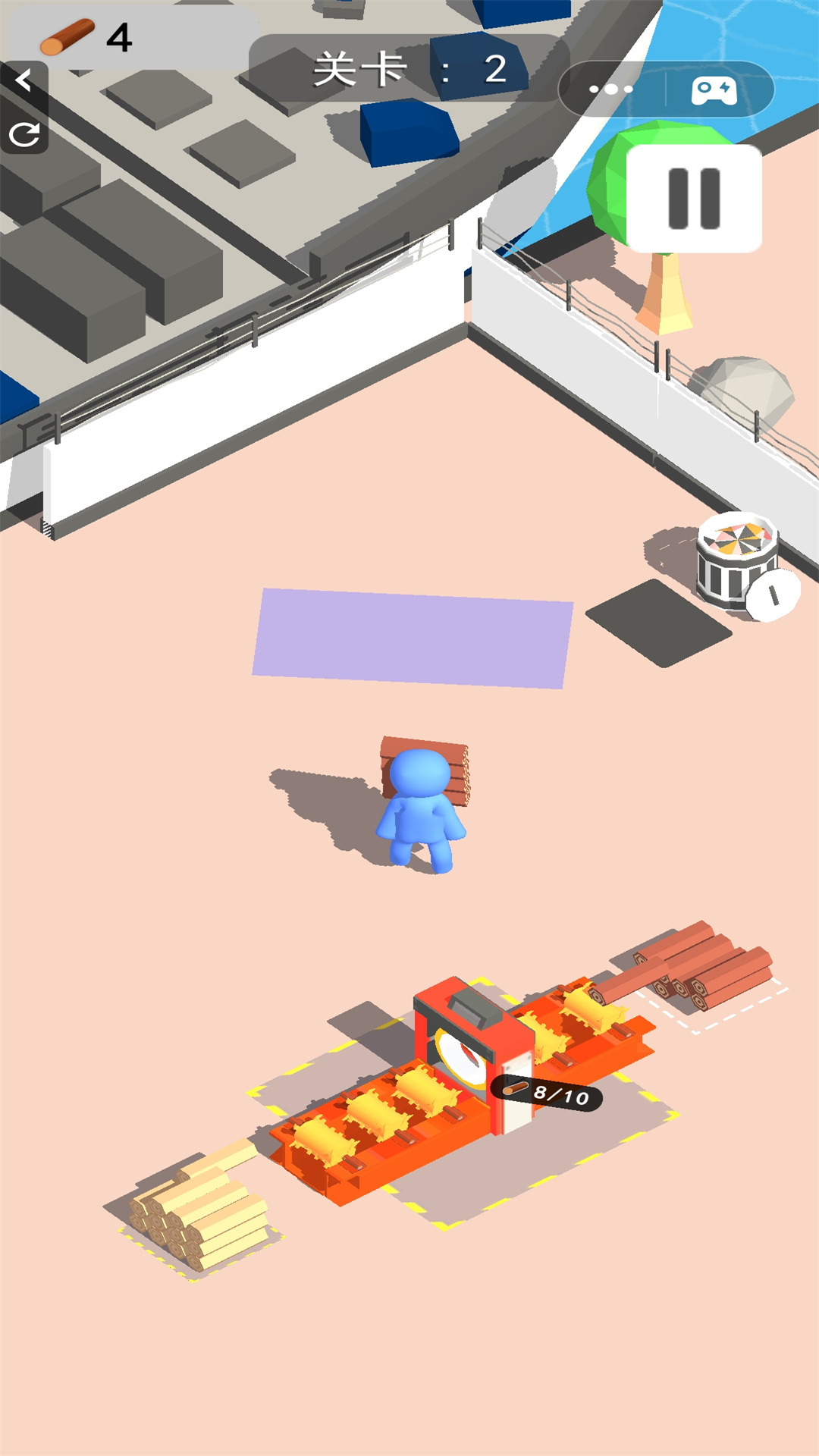Viewport: 819px width, 1456px height.
Task: Tap the refresh icon to reload
Action: [x=24, y=135]
